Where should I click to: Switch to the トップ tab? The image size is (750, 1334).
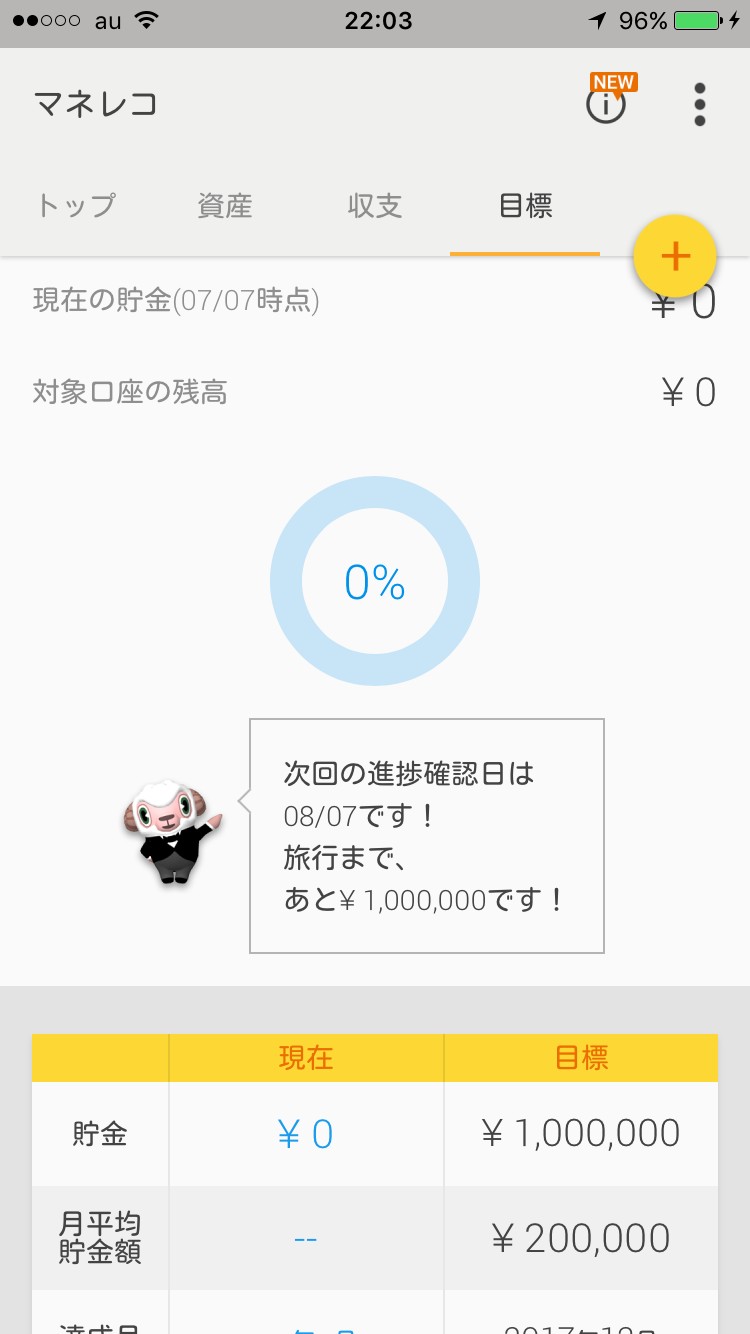point(76,206)
